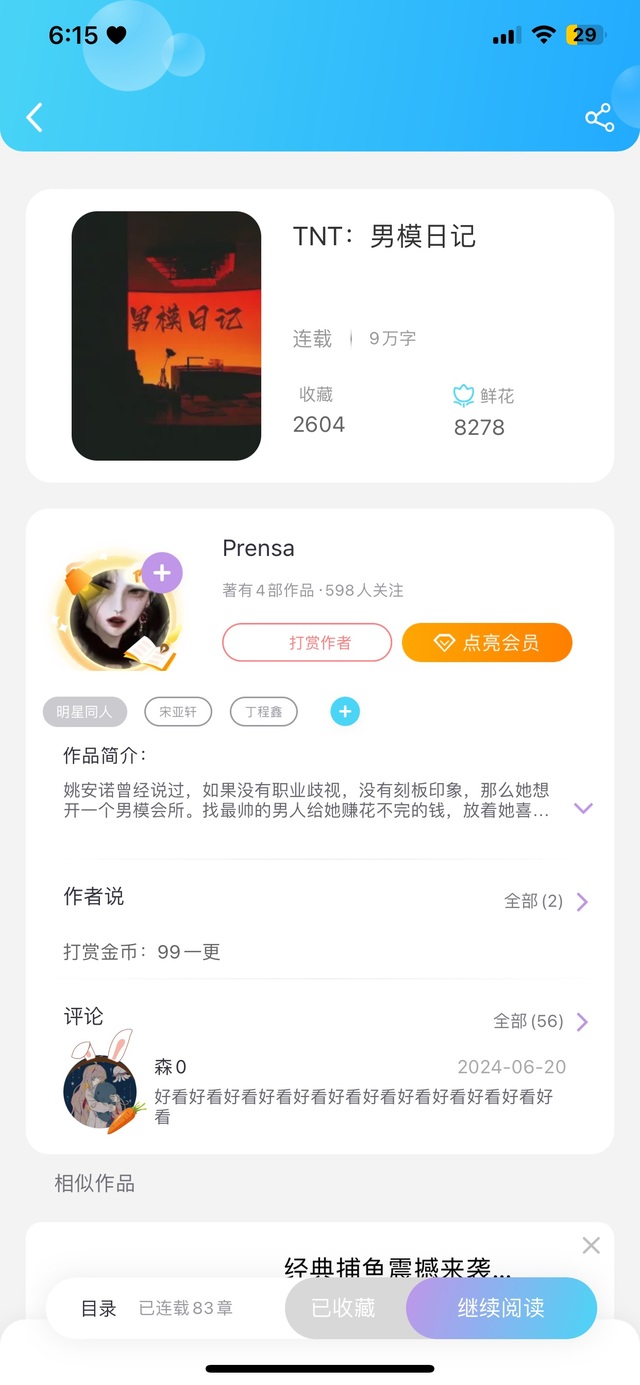Select the 明星同人 tag
Image resolution: width=640 pixels, height=1385 pixels.
click(85, 712)
